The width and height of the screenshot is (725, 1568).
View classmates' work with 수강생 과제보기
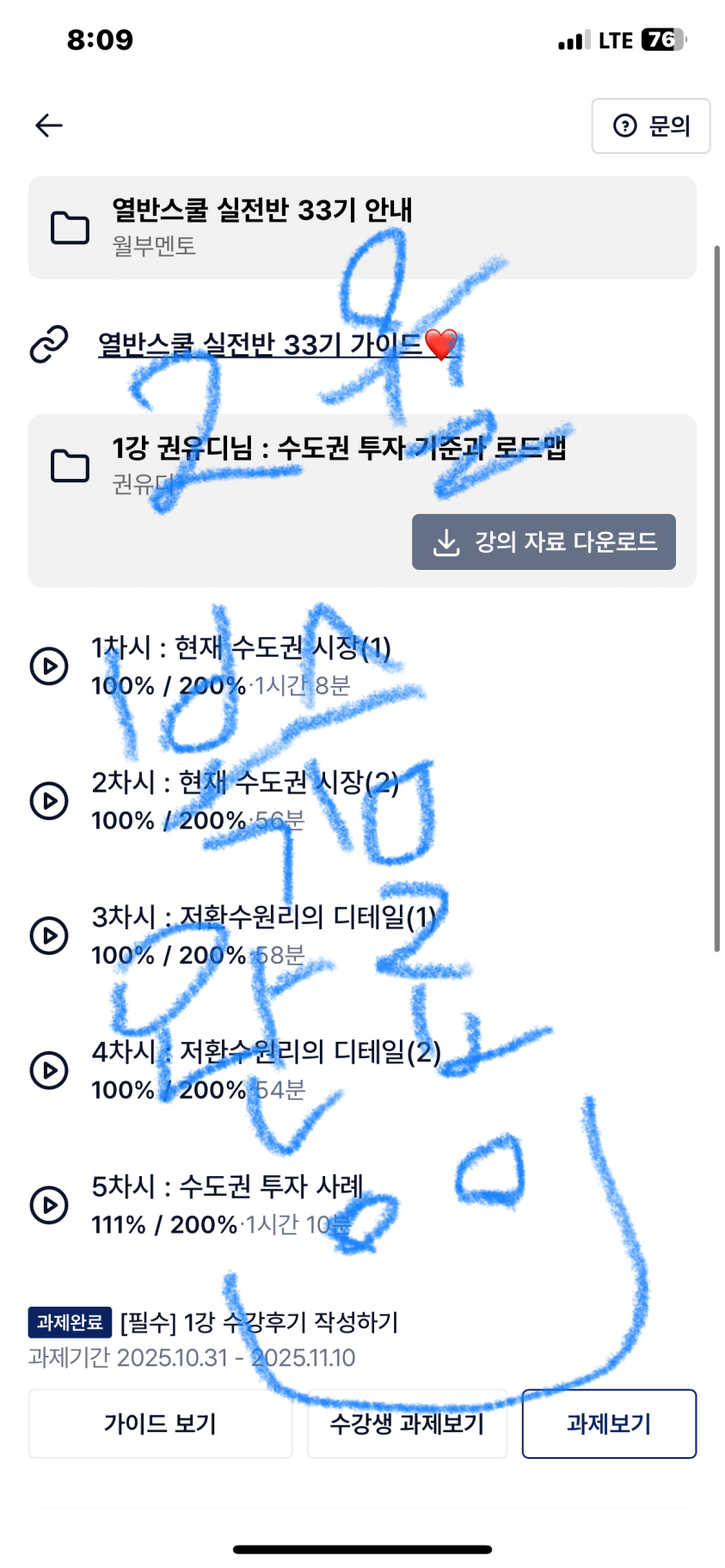407,1424
